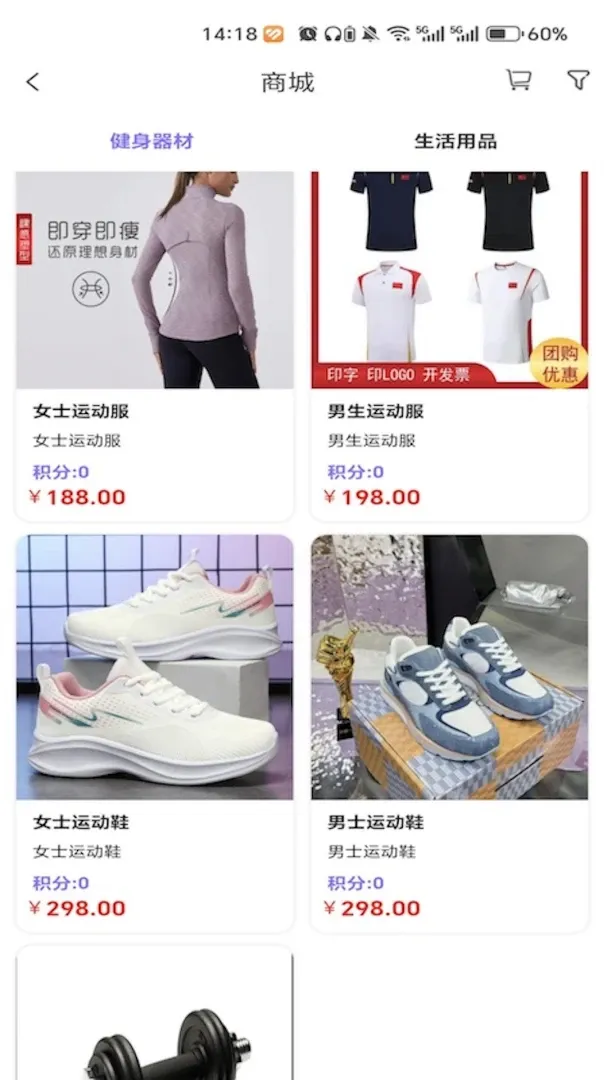The height and width of the screenshot is (1080, 607).
Task: Open the 男生运动服 product card
Action: pyautogui.click(x=449, y=346)
